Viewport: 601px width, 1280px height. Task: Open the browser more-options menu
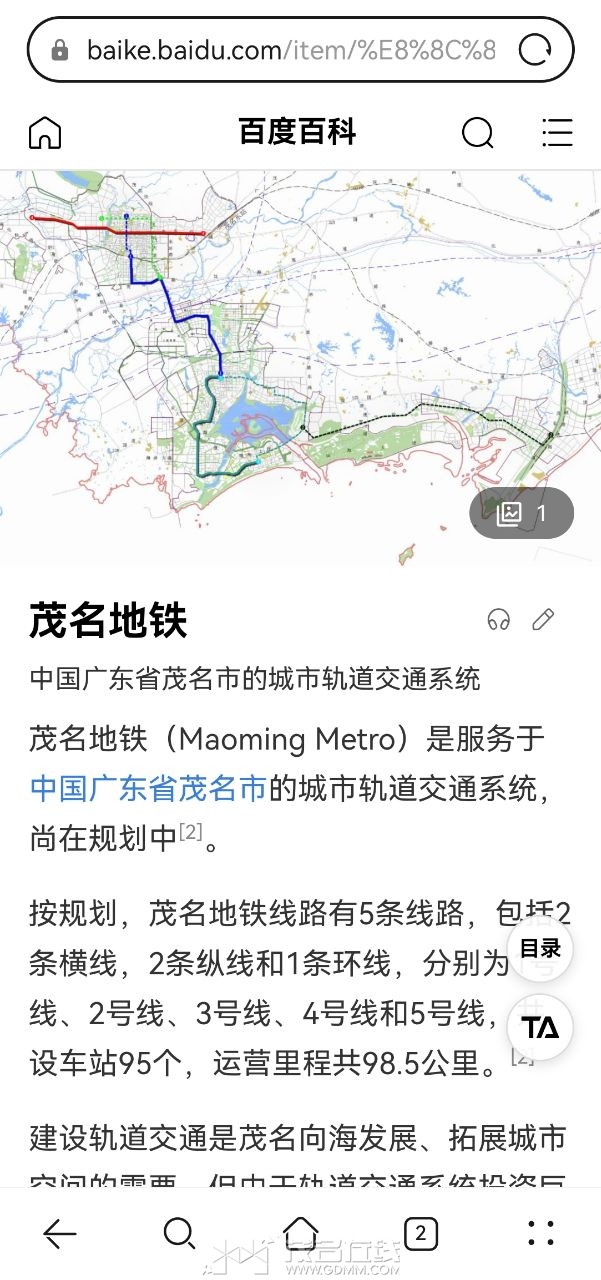(541, 1234)
